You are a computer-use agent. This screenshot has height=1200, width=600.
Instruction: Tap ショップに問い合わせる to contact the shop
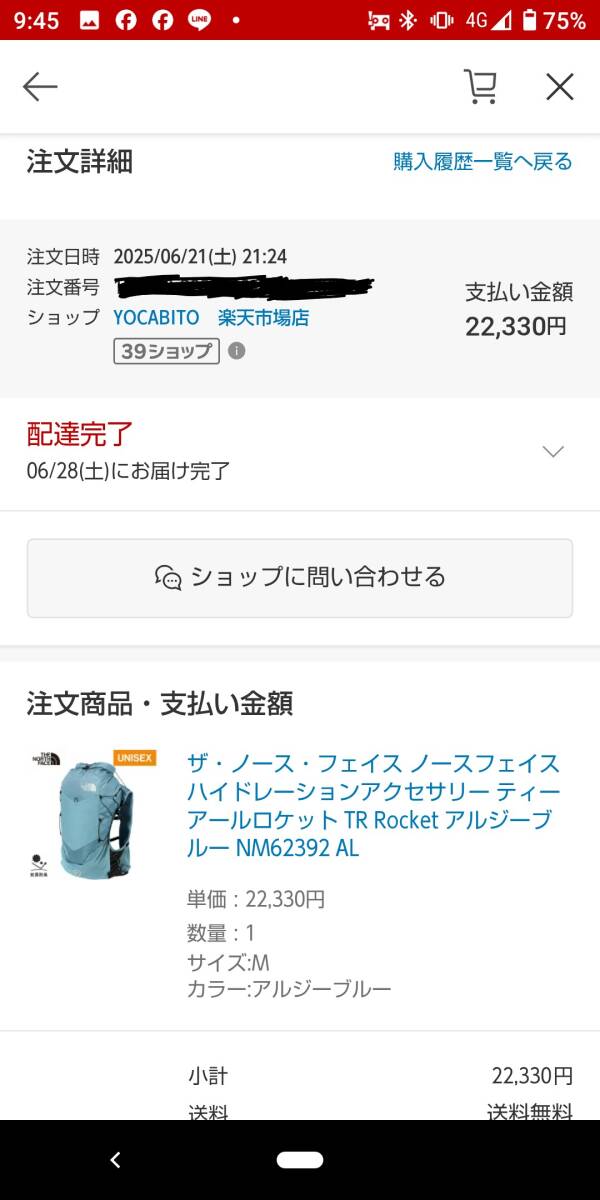coord(300,578)
